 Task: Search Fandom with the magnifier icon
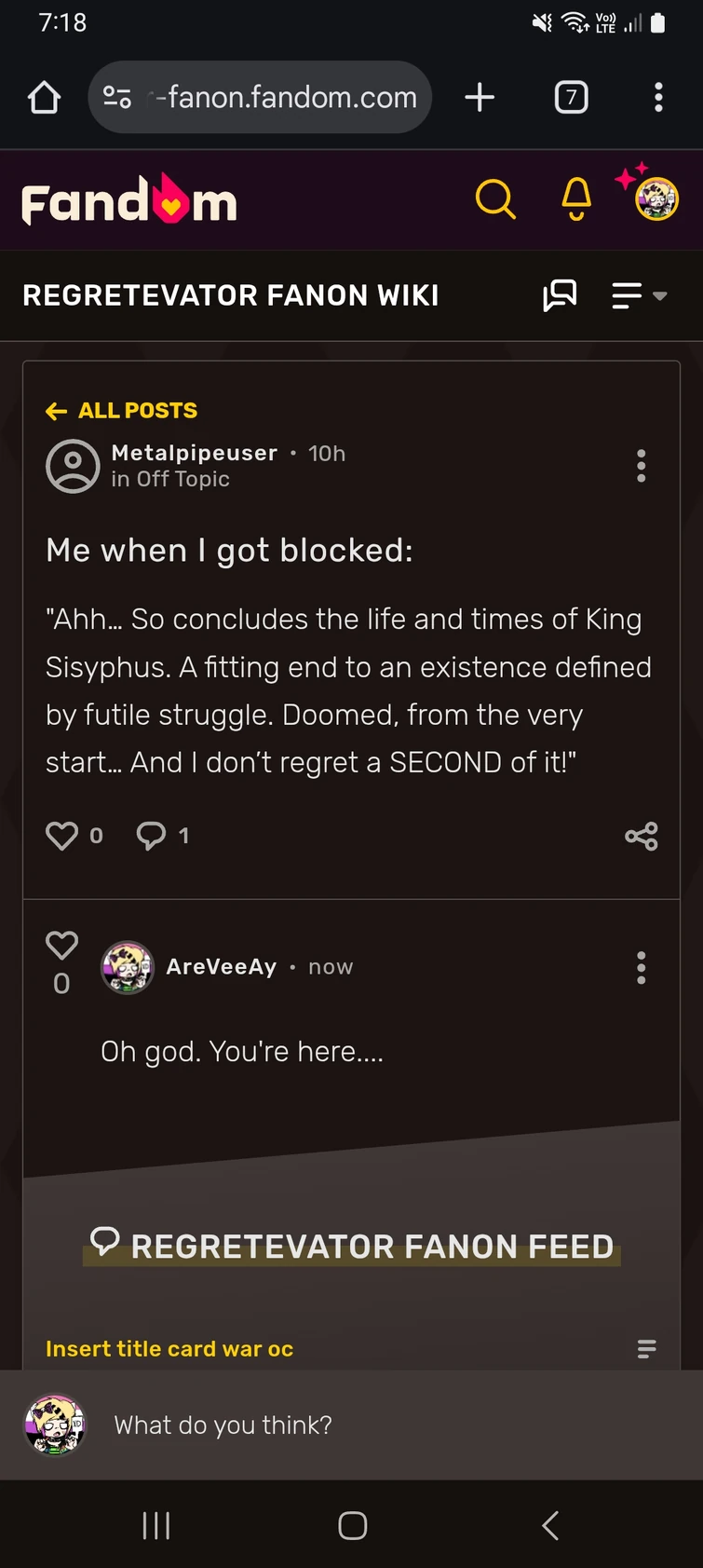[x=495, y=198]
